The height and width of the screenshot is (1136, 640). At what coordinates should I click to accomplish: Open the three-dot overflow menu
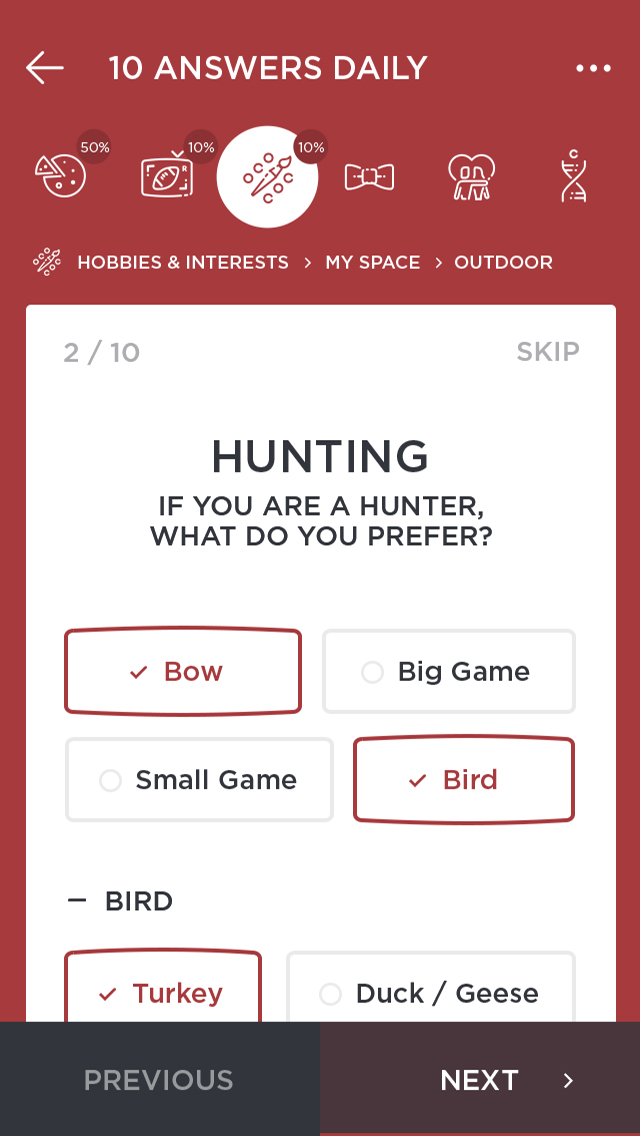point(593,68)
